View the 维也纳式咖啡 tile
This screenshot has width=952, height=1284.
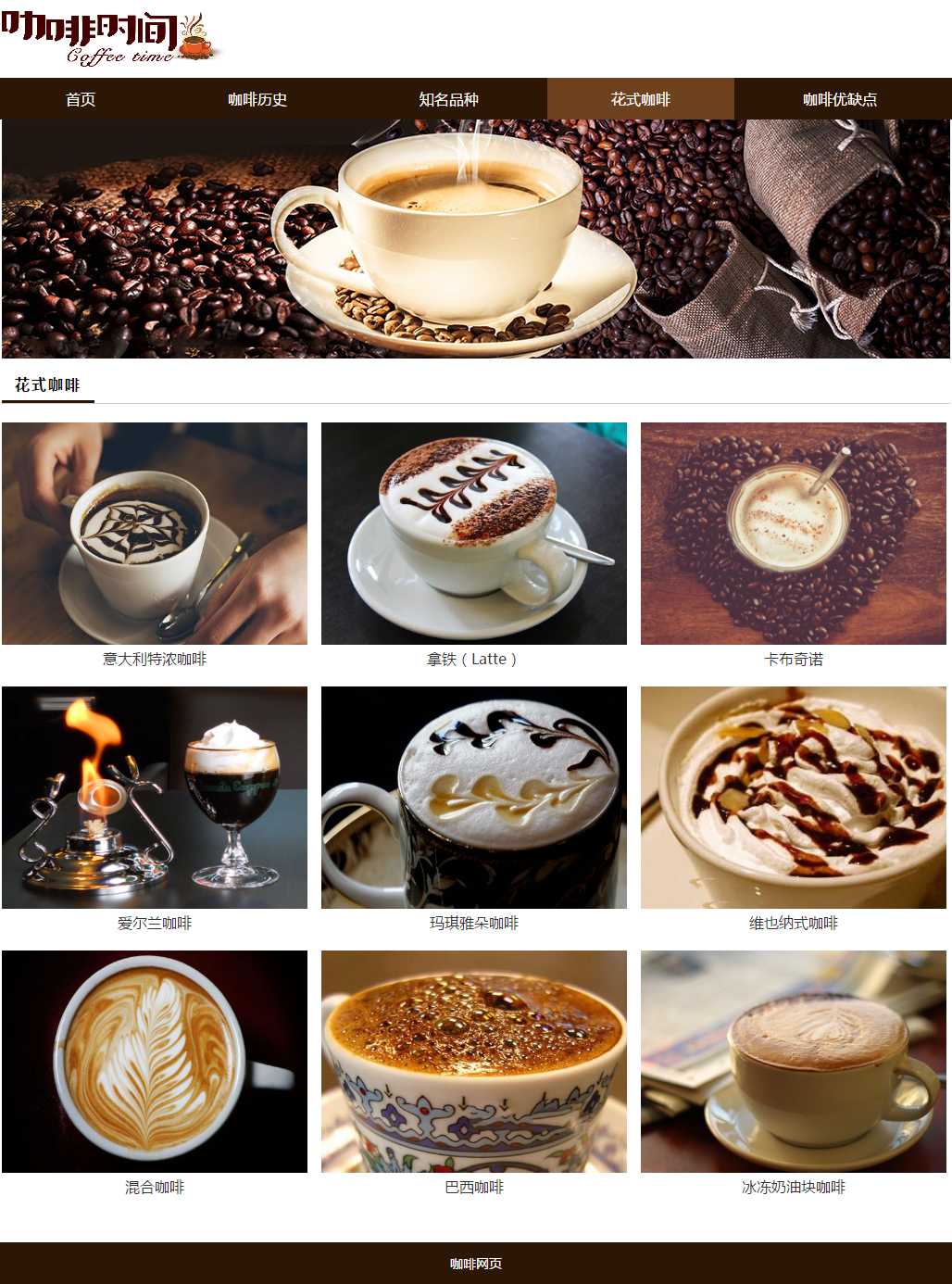pyautogui.click(x=794, y=798)
